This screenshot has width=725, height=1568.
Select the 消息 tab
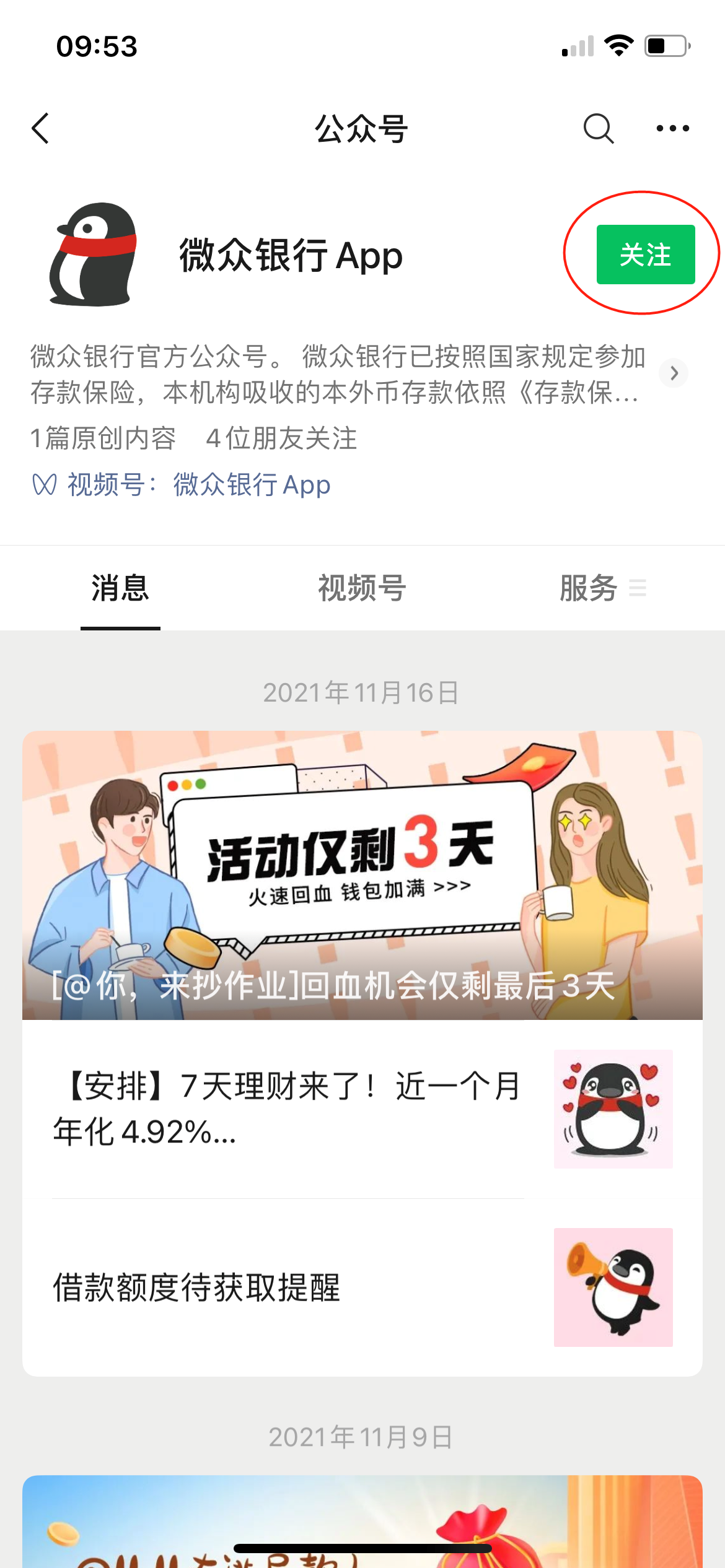[120, 588]
